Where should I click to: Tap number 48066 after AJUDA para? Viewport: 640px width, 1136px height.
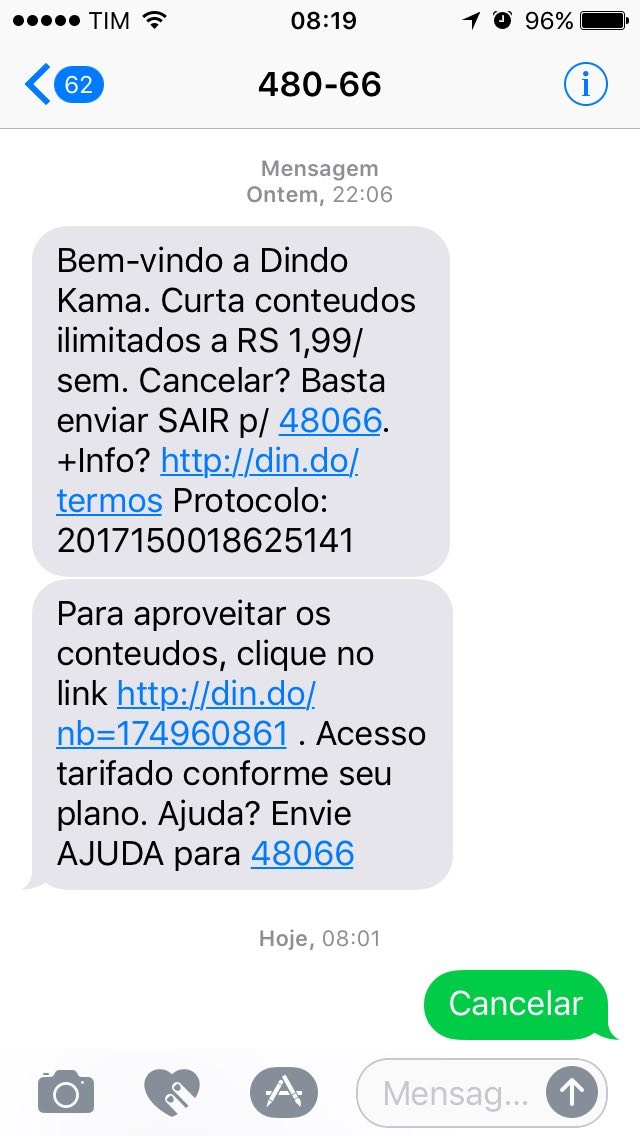[302, 854]
